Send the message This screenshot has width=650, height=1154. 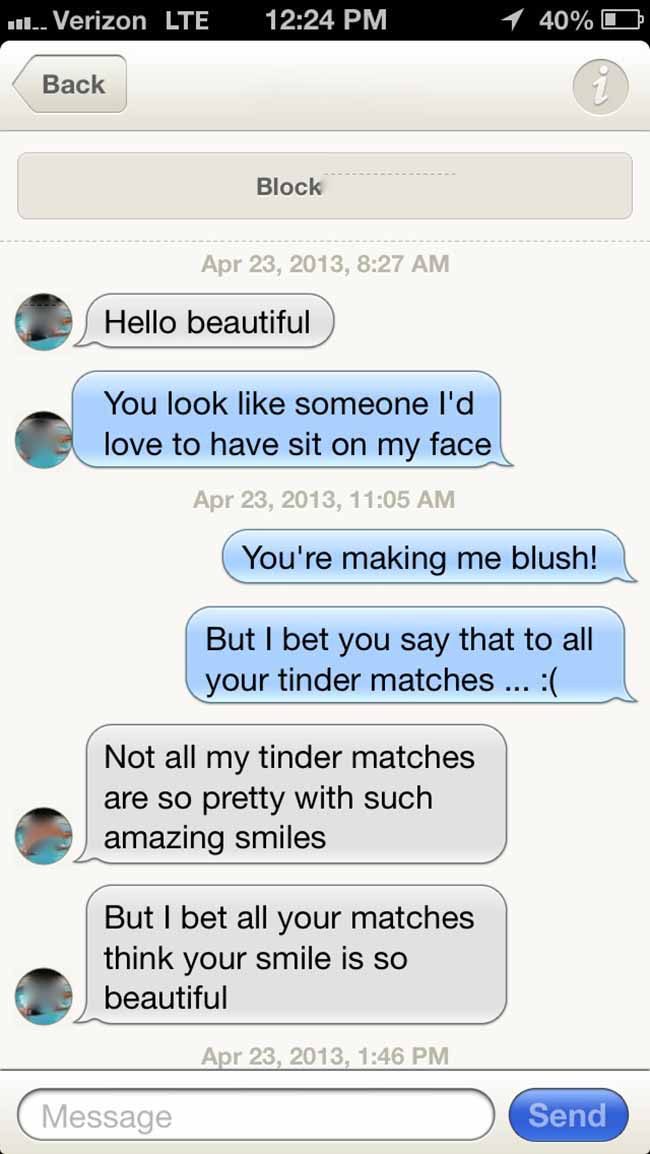[x=568, y=1115]
